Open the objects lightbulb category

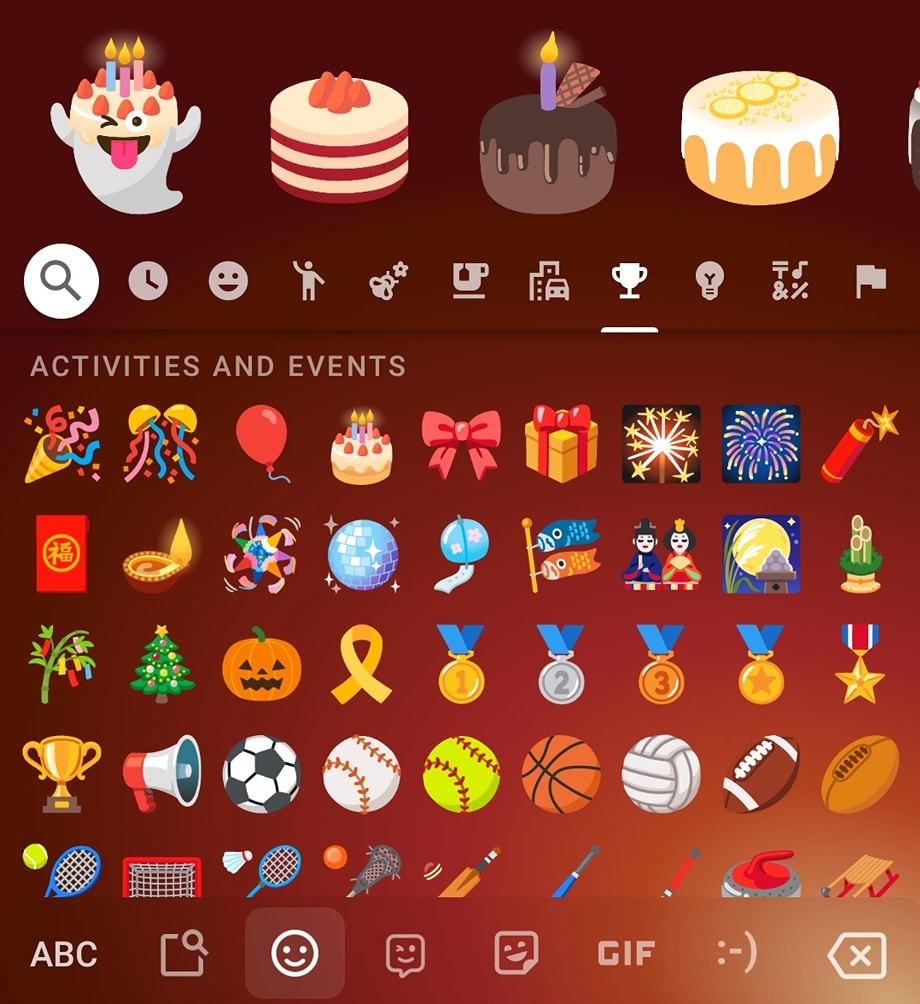point(709,282)
